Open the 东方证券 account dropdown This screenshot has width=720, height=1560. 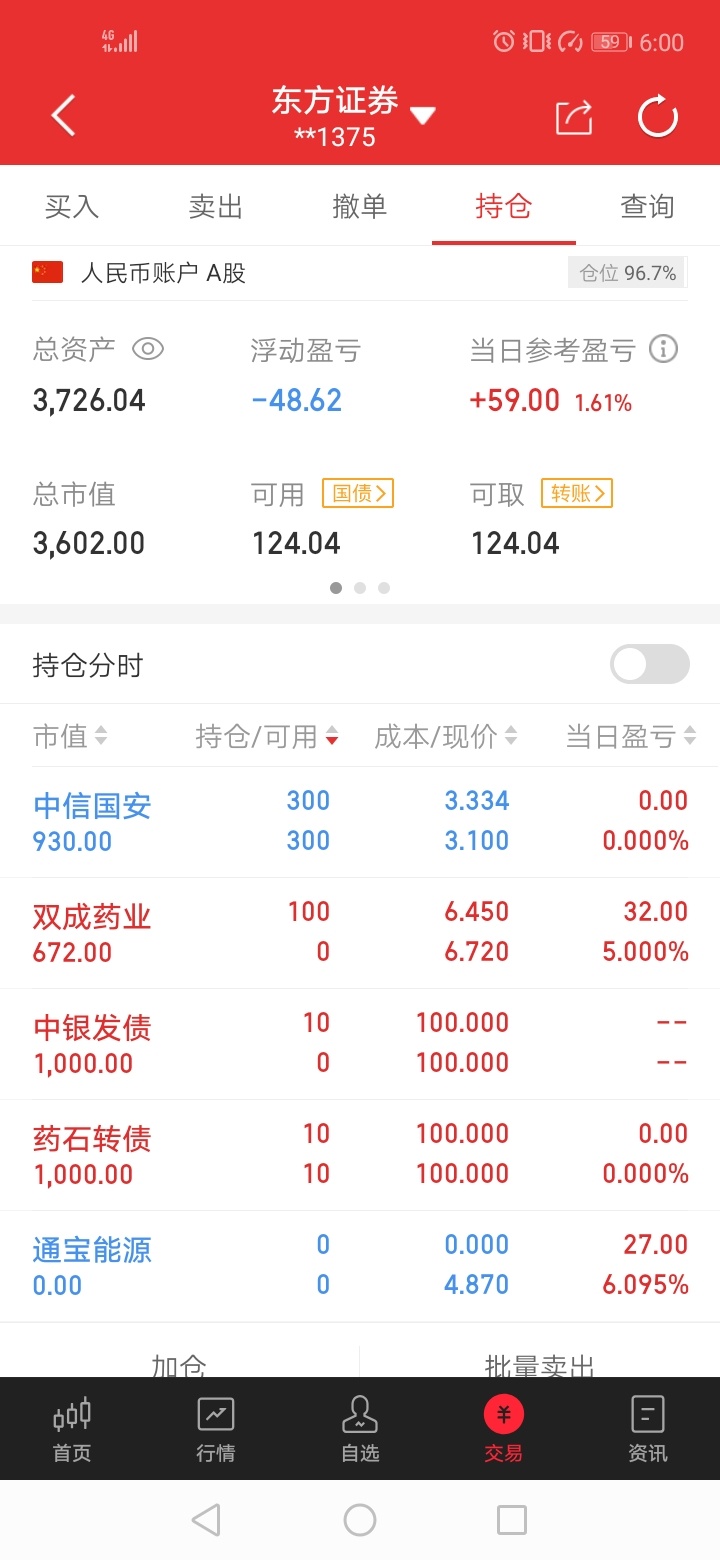(x=354, y=116)
